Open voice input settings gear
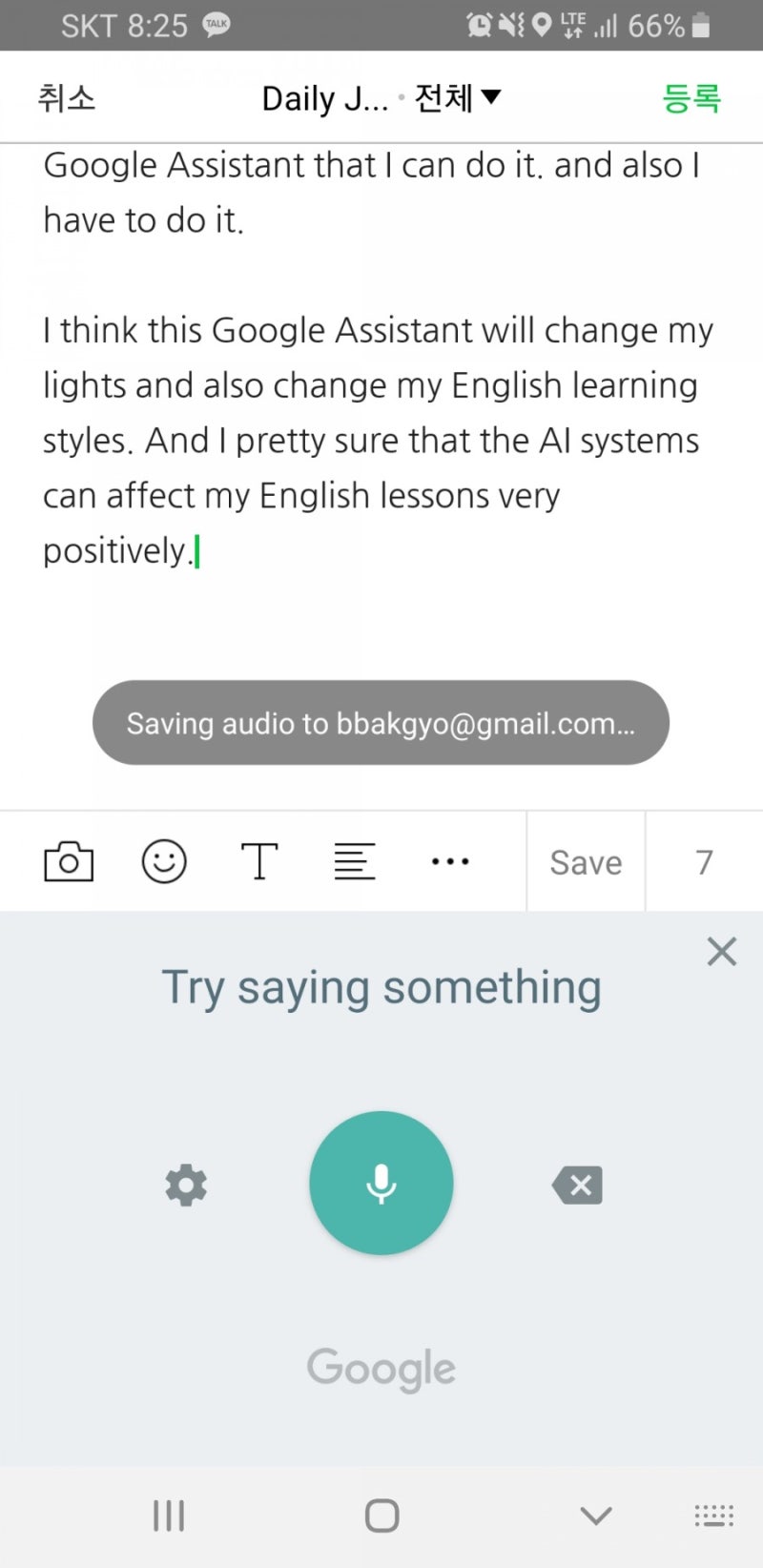This screenshot has height=1568, width=763. point(186,1186)
